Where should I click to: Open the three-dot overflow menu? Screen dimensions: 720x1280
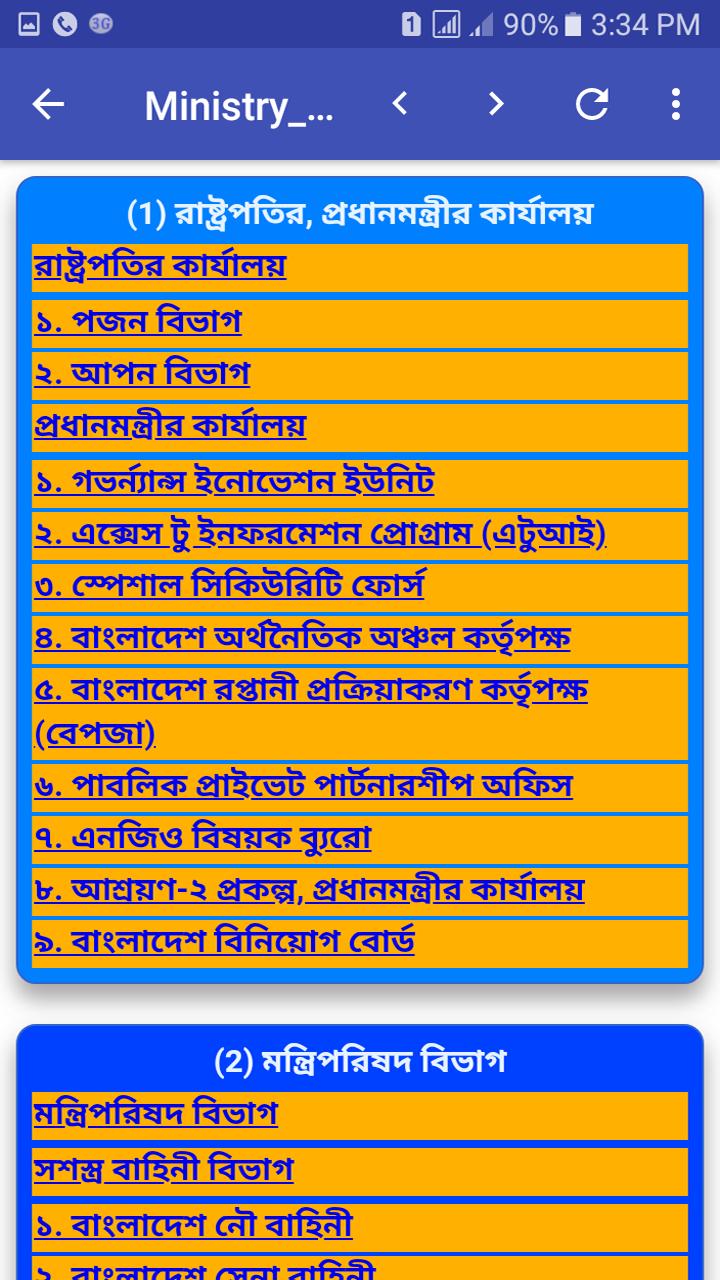click(676, 103)
